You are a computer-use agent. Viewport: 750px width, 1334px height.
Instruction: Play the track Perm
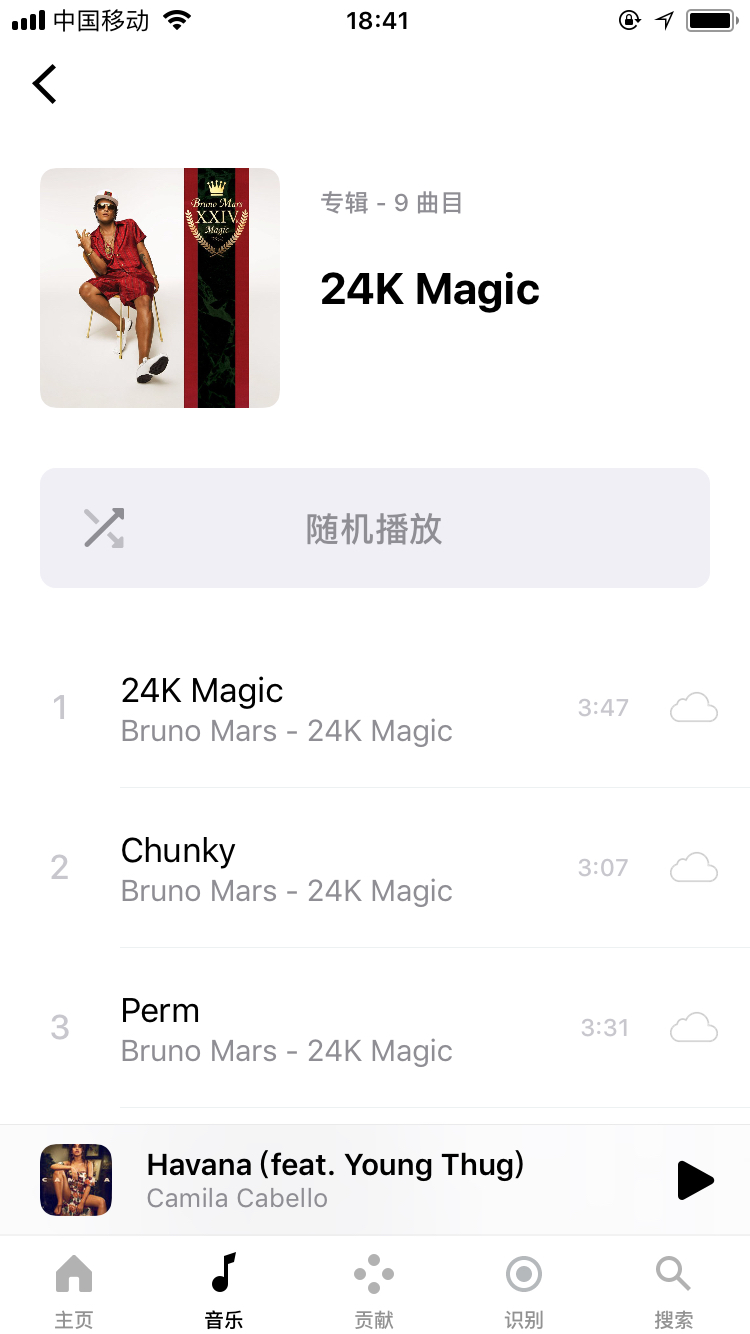pos(375,1028)
